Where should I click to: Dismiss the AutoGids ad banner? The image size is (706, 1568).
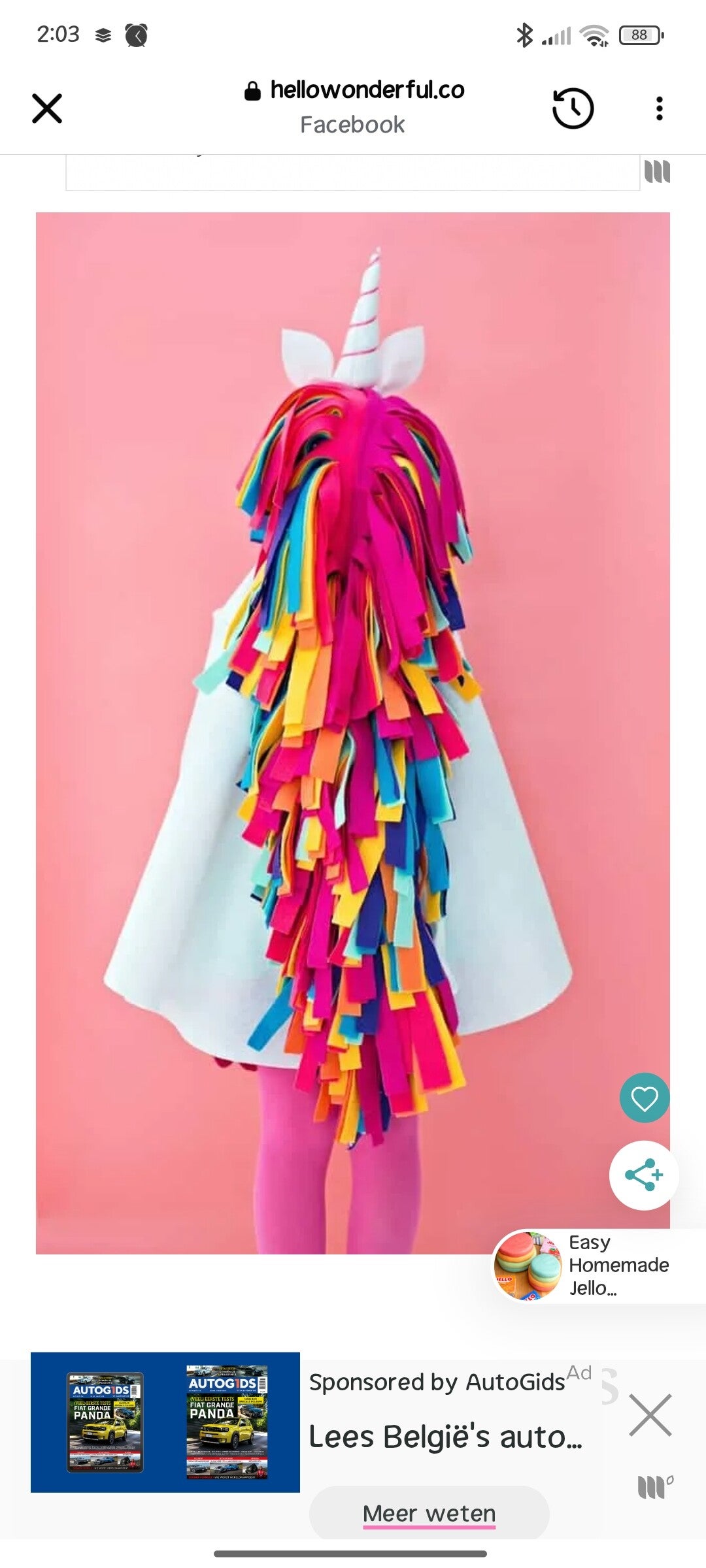pyautogui.click(x=650, y=1415)
